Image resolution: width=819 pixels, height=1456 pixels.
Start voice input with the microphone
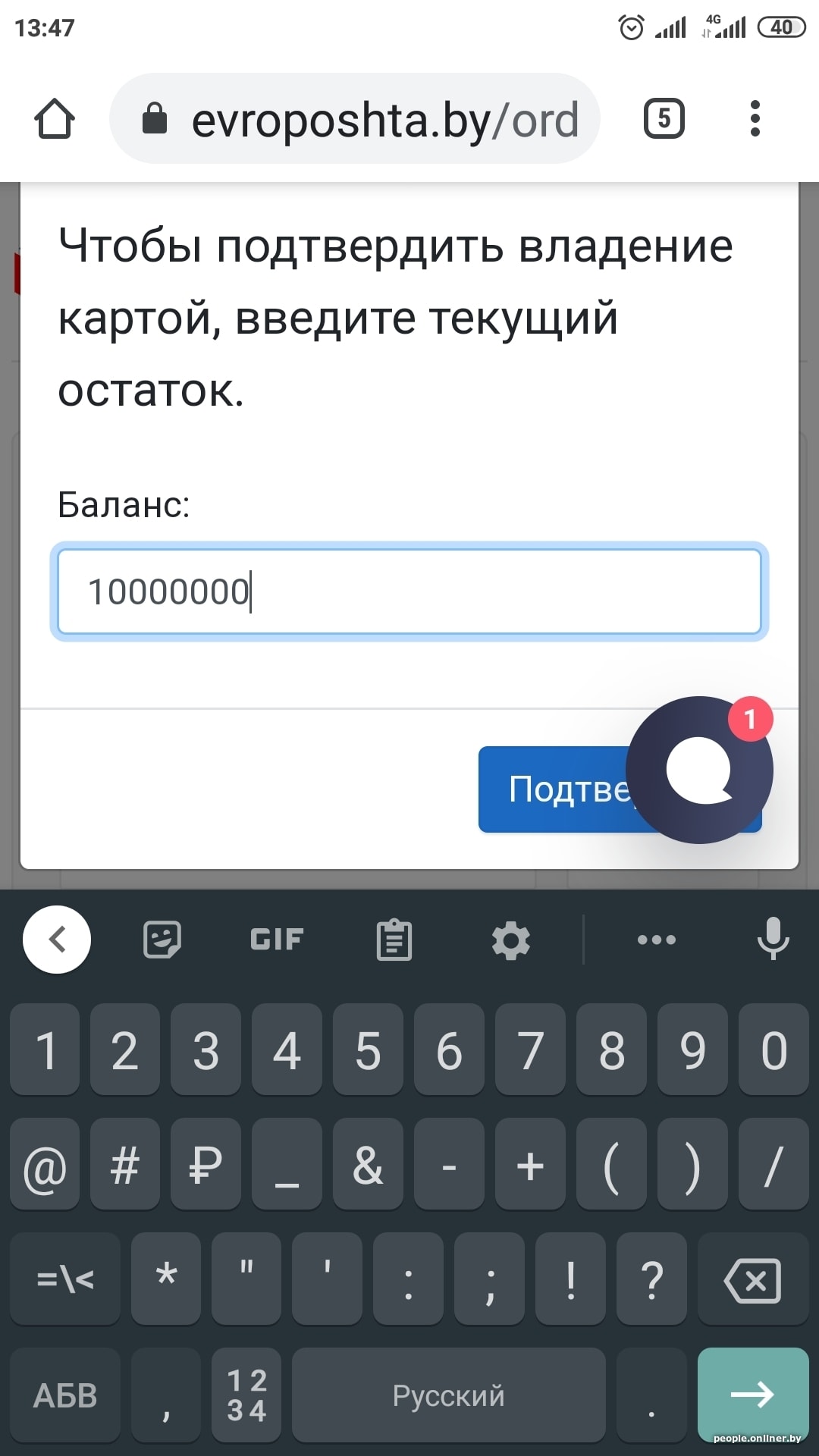coord(773,938)
